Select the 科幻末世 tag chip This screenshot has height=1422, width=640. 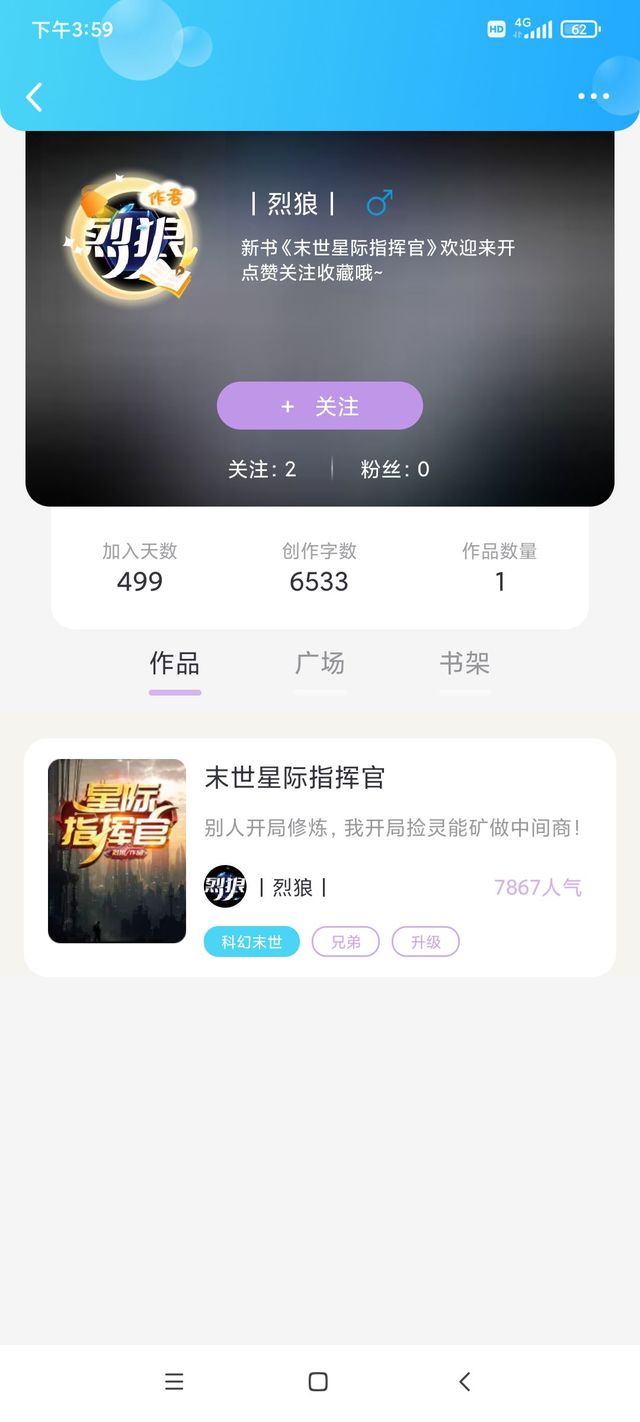click(x=252, y=942)
